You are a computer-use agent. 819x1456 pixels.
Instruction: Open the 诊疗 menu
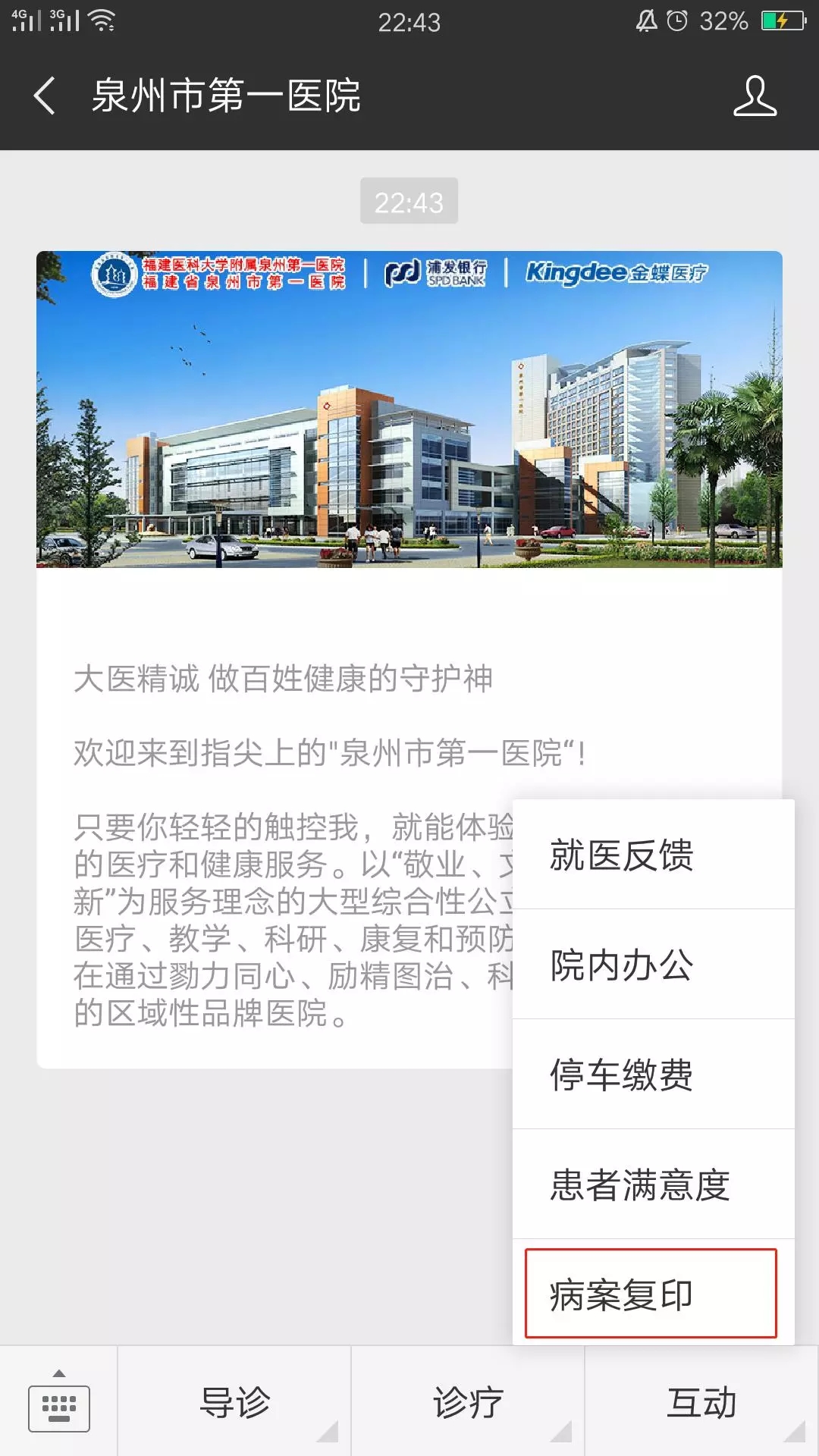468,1403
